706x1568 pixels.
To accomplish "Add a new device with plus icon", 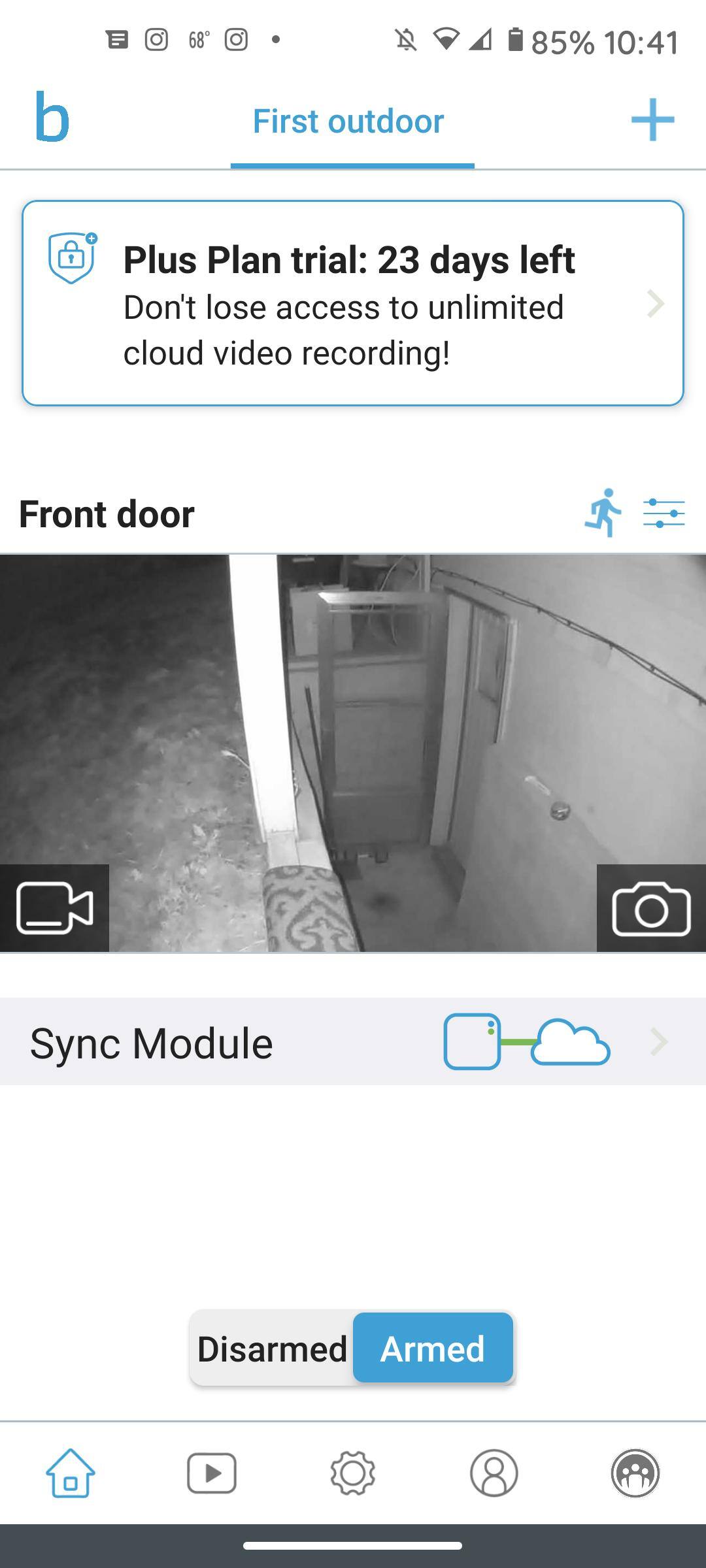I will tap(652, 120).
